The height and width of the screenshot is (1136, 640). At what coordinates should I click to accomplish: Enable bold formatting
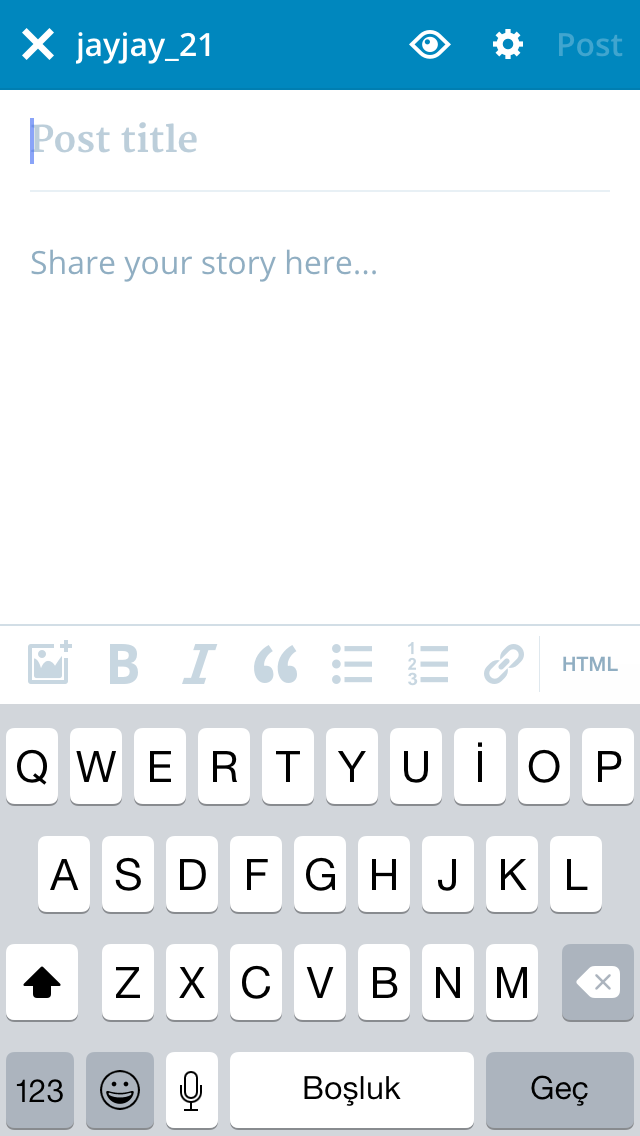coord(124,664)
